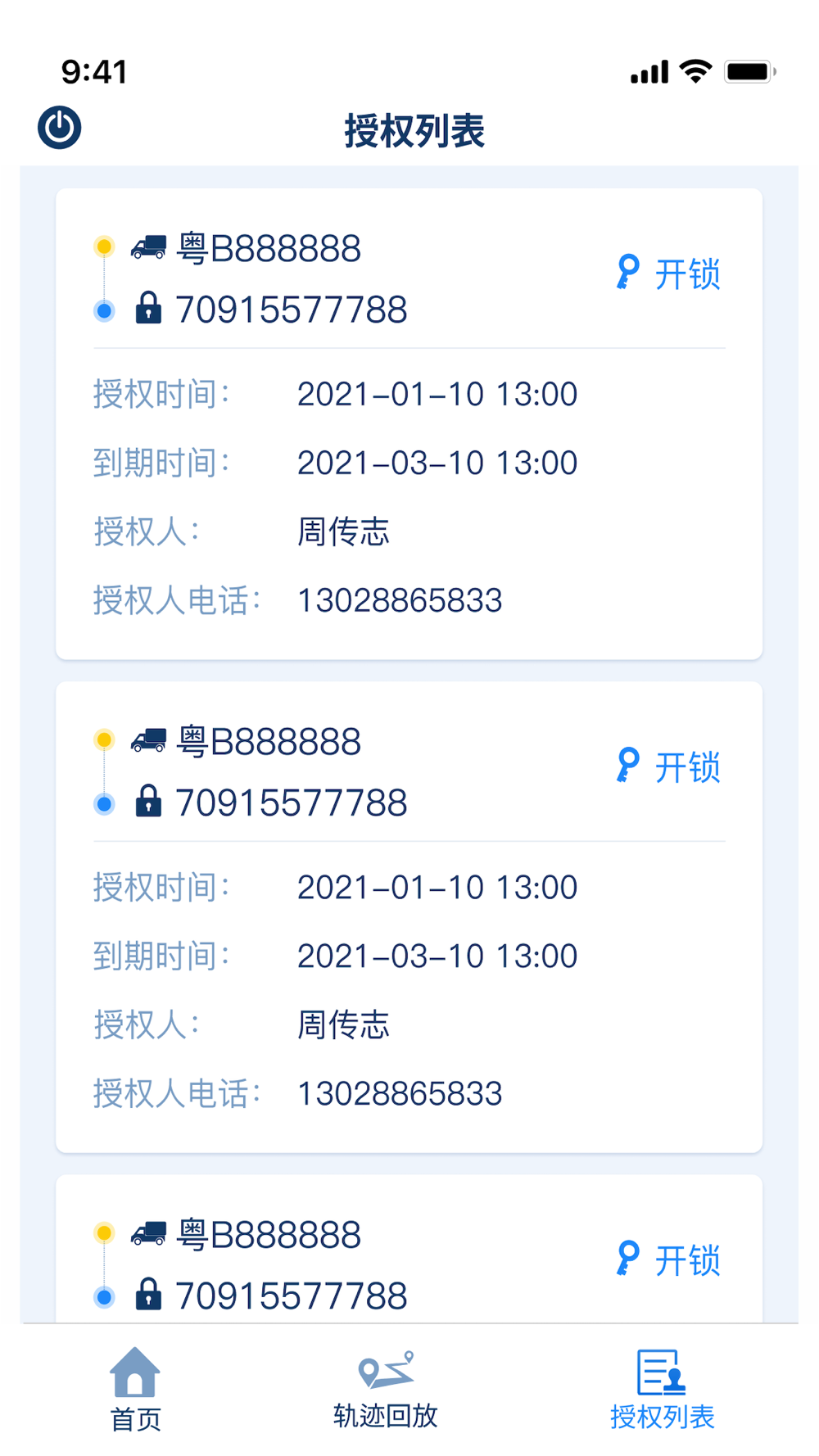
Task: Tap the power icon in the header
Action: [x=60, y=128]
